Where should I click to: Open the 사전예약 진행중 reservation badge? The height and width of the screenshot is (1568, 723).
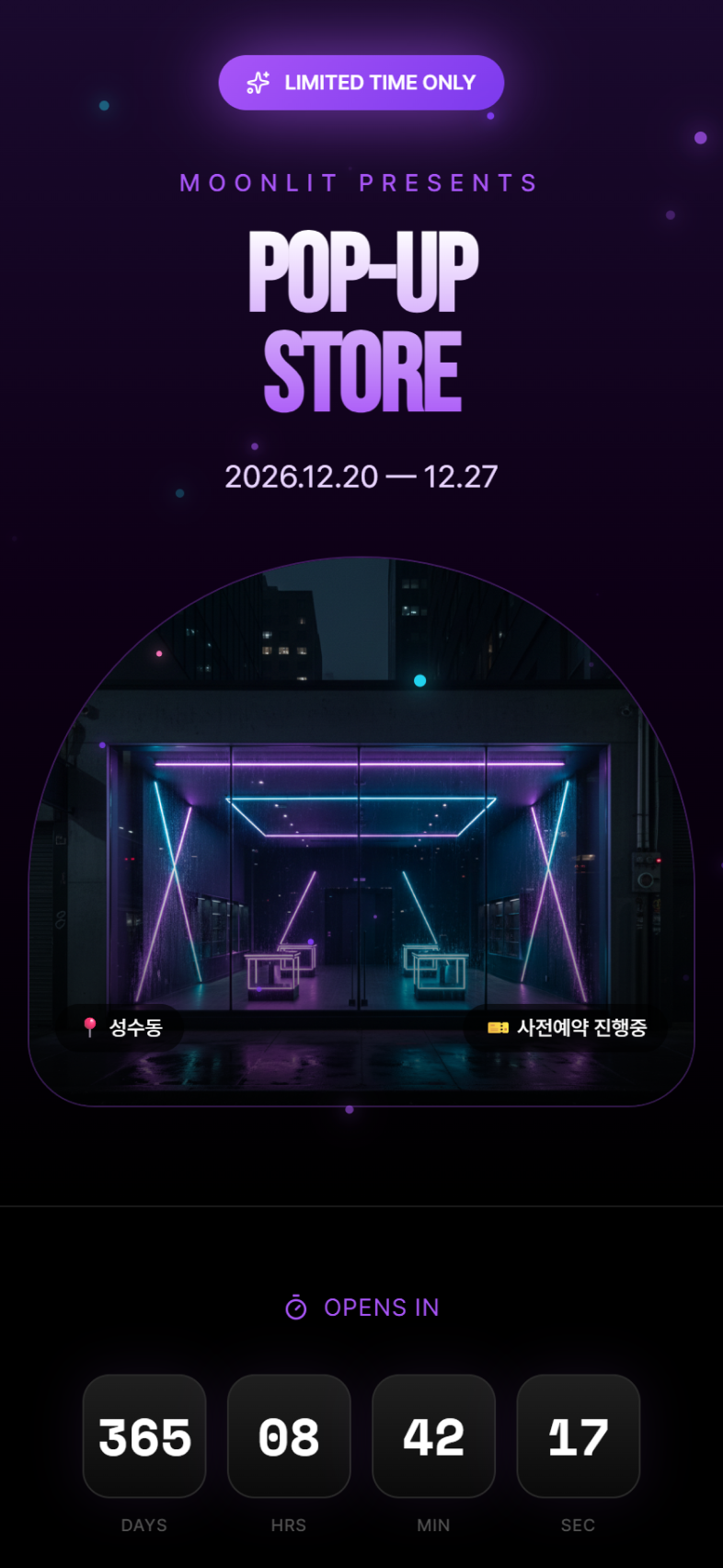pos(565,1027)
